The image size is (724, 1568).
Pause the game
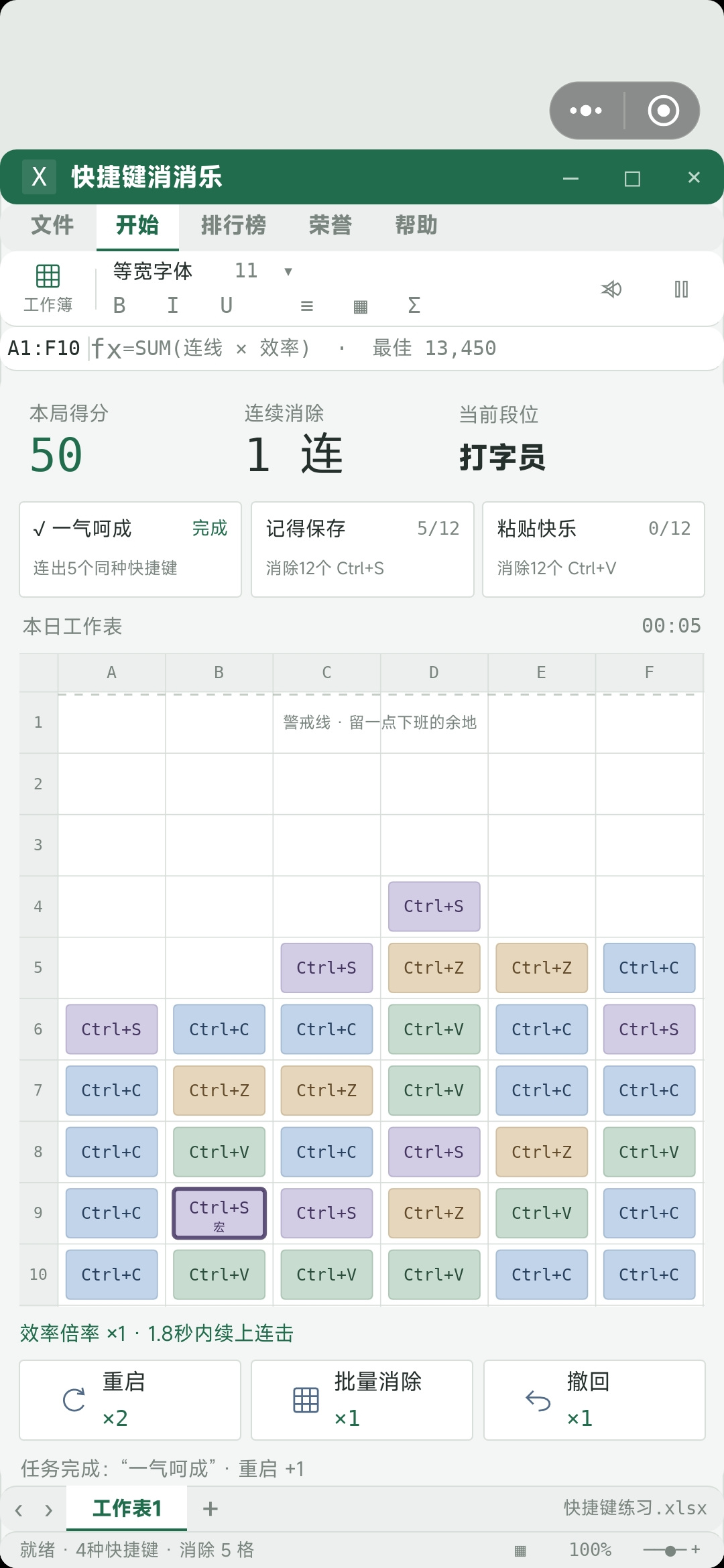[x=681, y=289]
